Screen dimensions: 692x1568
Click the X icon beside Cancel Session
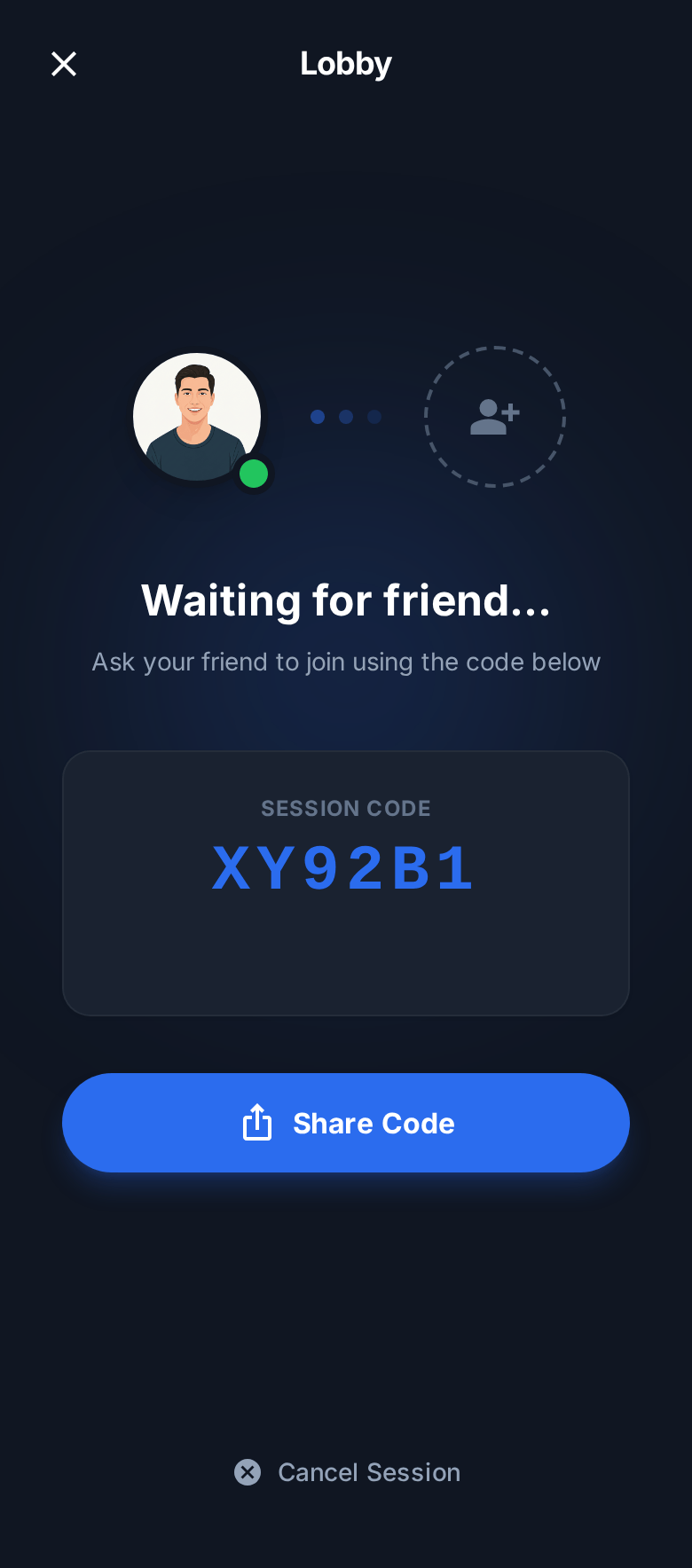pyautogui.click(x=248, y=1472)
